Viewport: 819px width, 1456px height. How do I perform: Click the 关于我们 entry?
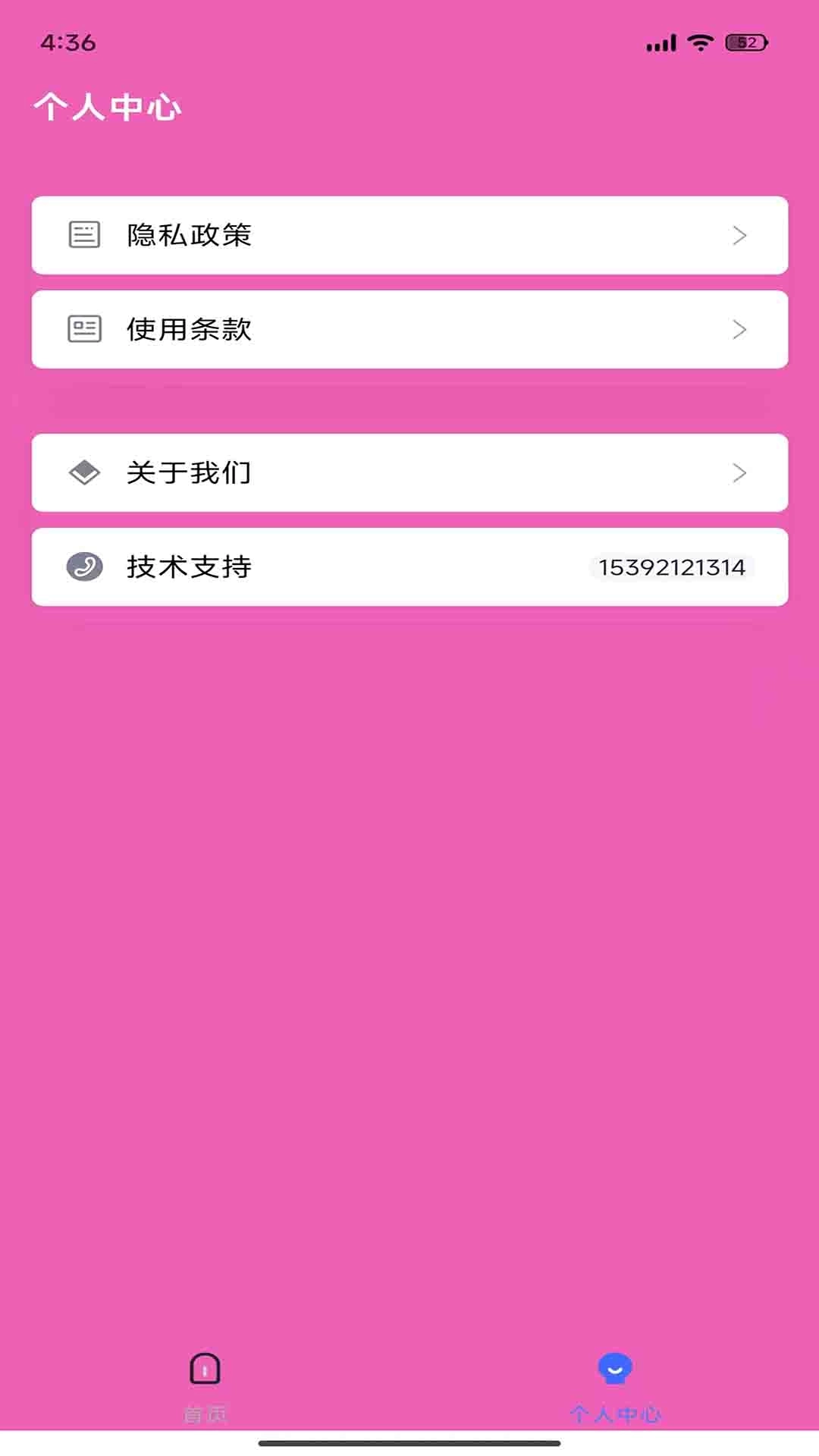409,472
